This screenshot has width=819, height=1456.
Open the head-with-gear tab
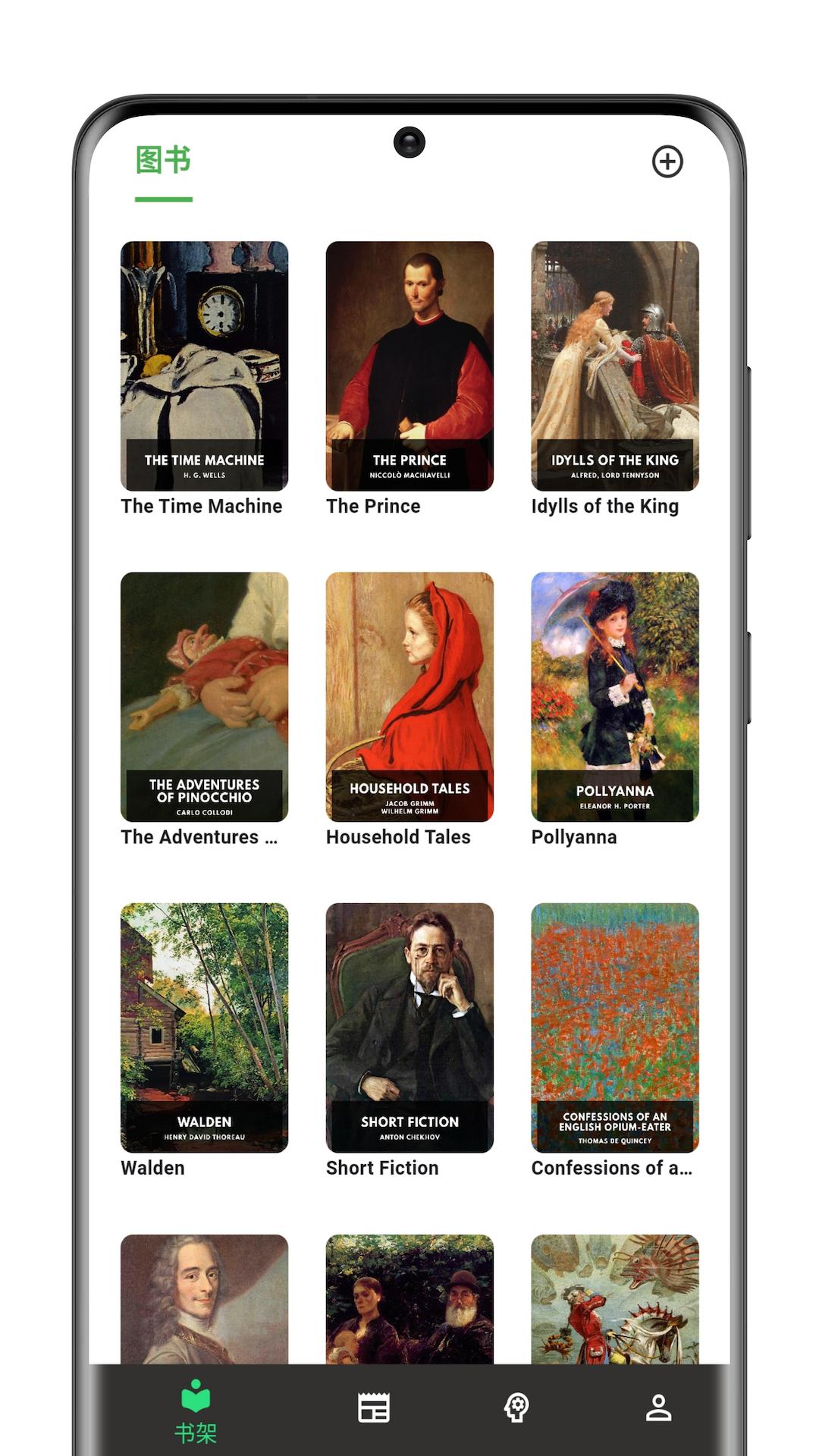(x=516, y=1408)
